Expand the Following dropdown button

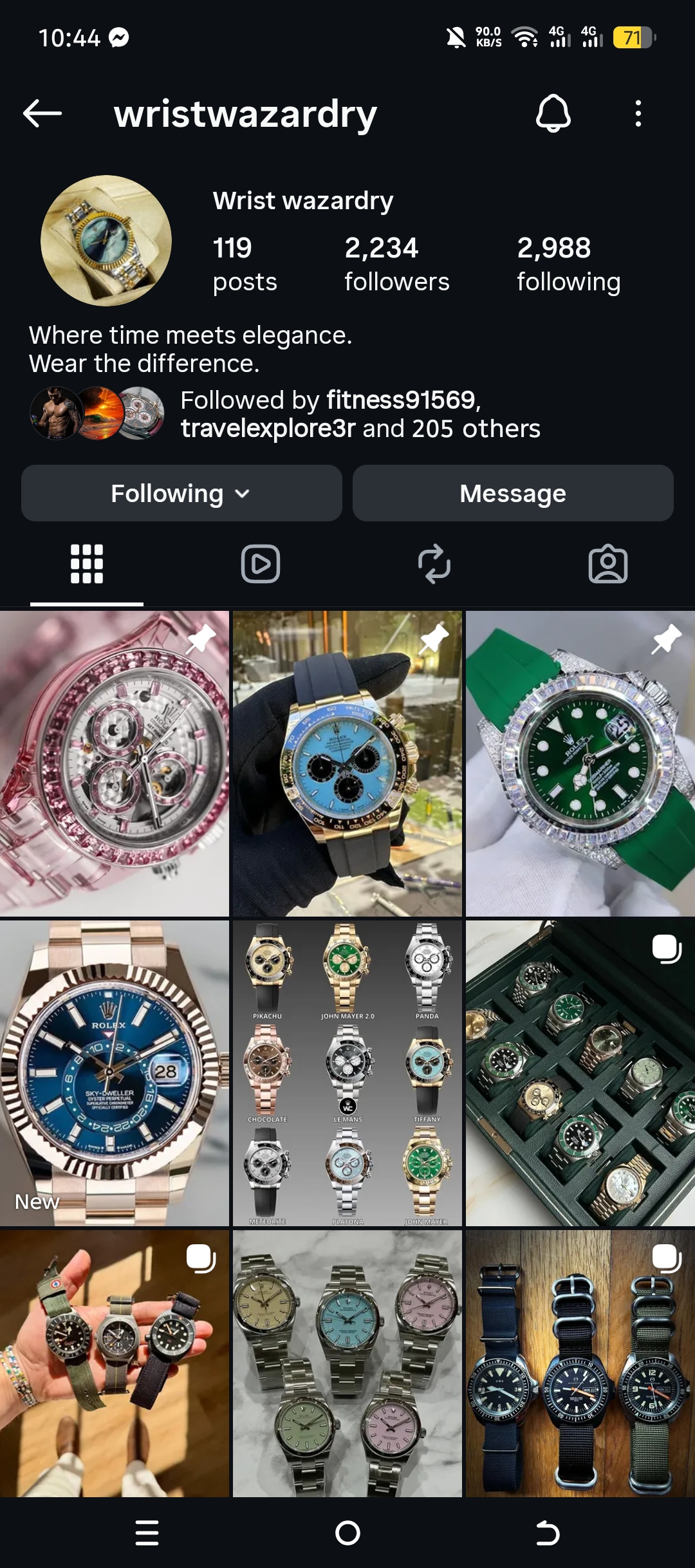181,494
